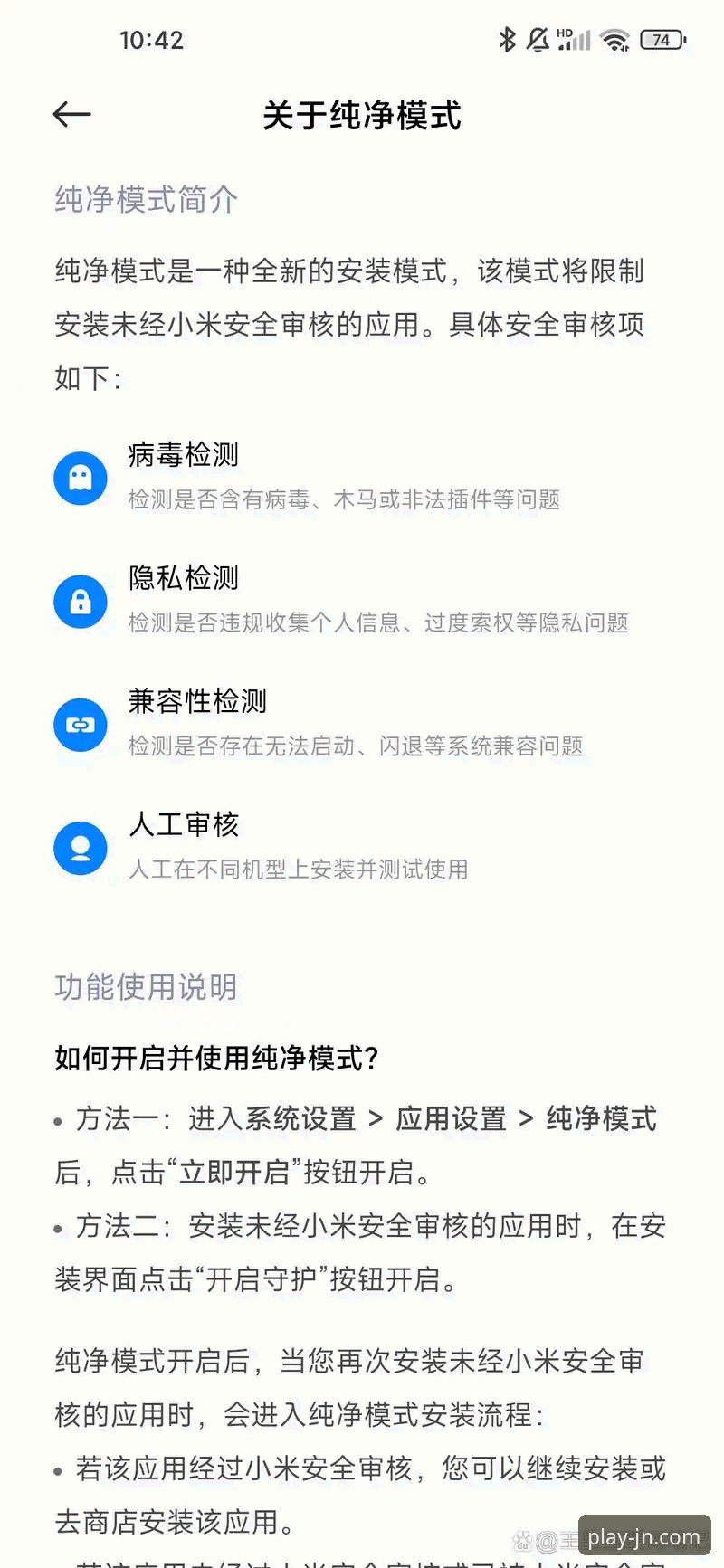724x1568 pixels.
Task: Tap the virus detection ghost icon
Action: click(80, 477)
